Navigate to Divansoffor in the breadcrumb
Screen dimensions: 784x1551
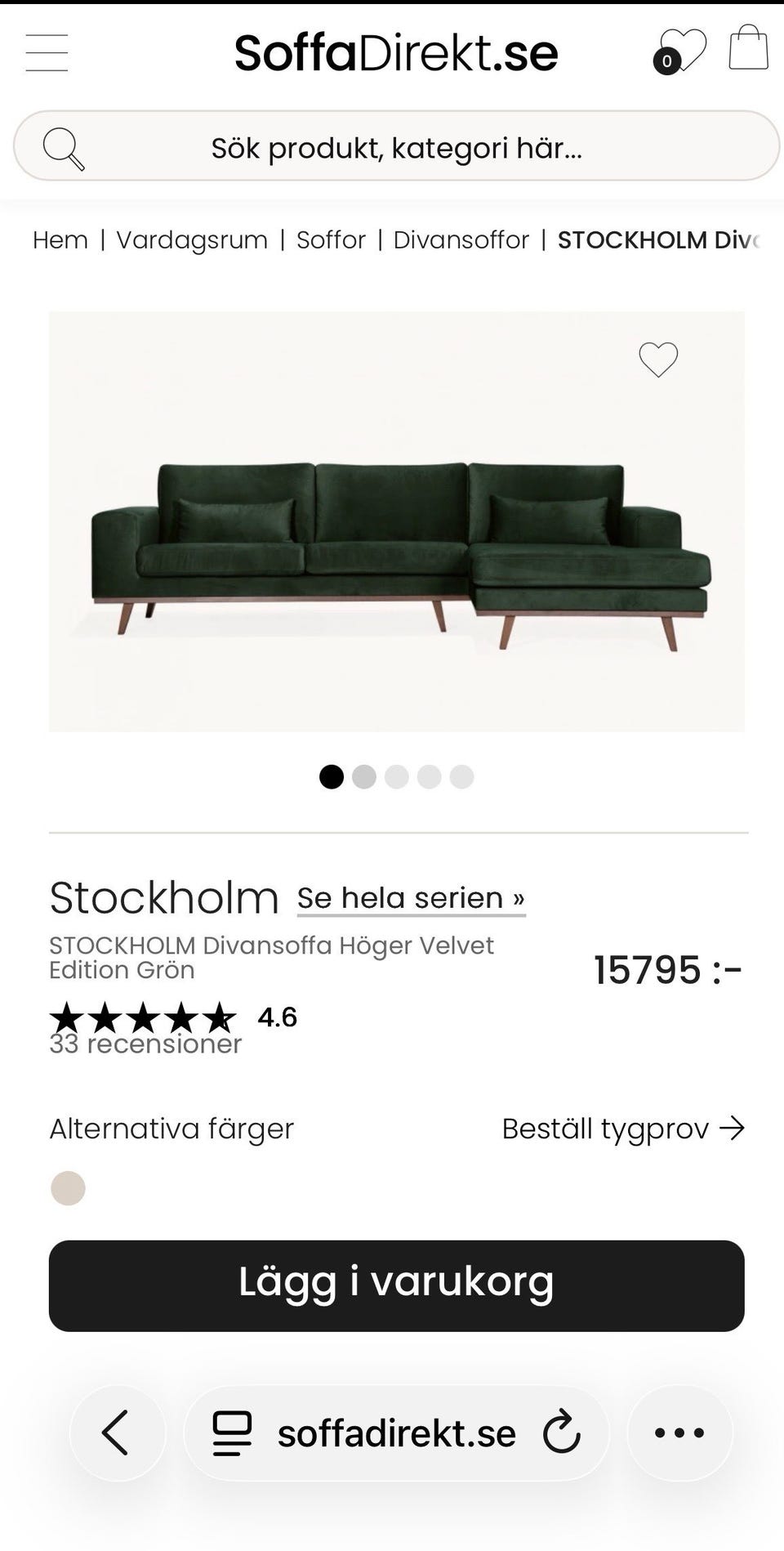[461, 239]
